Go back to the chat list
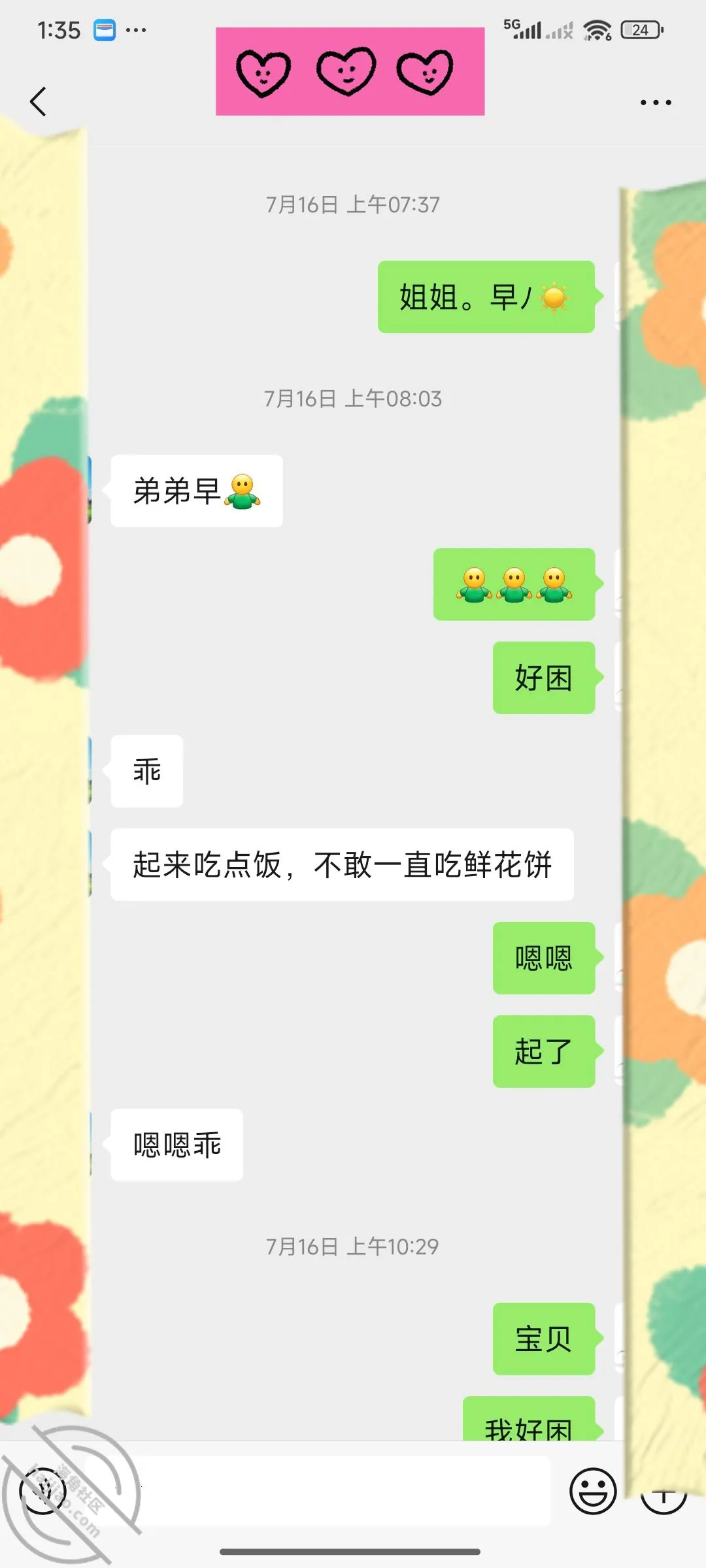706x1568 pixels. pos(38,102)
